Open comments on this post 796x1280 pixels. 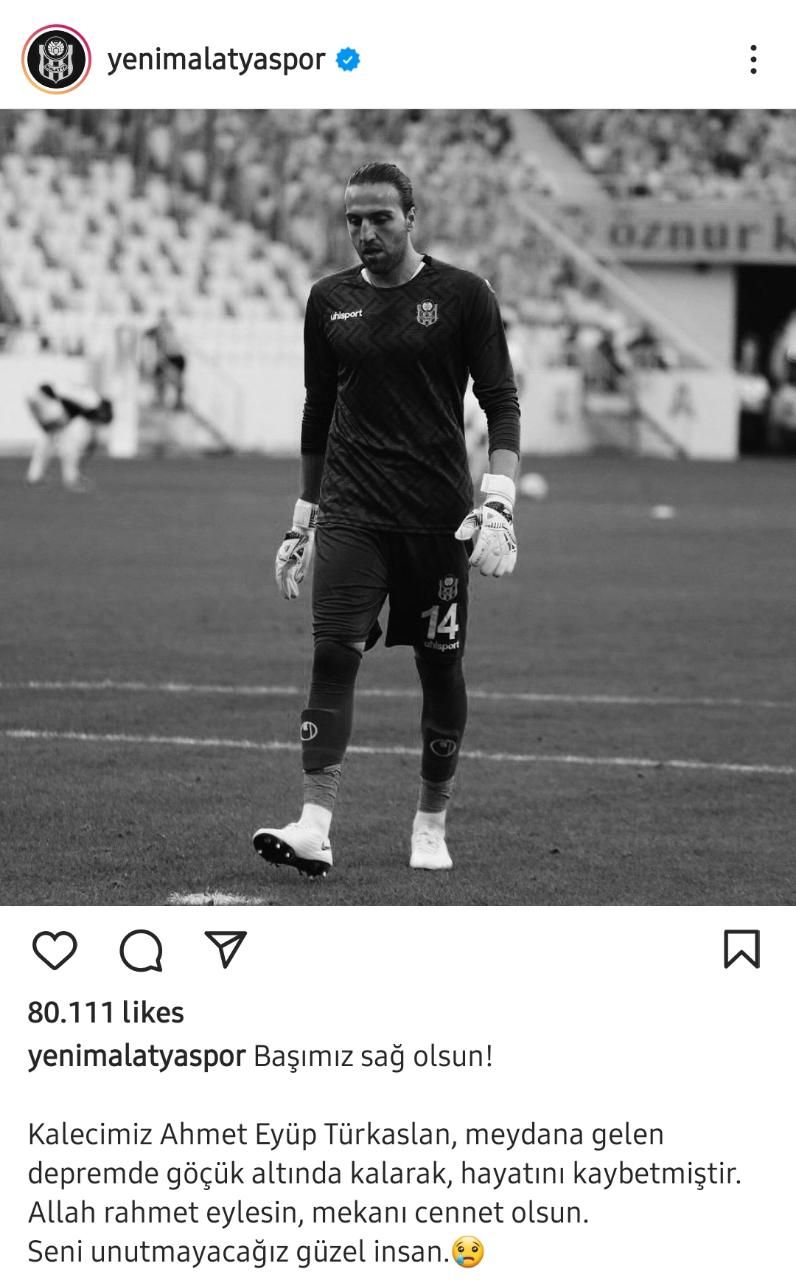click(141, 950)
